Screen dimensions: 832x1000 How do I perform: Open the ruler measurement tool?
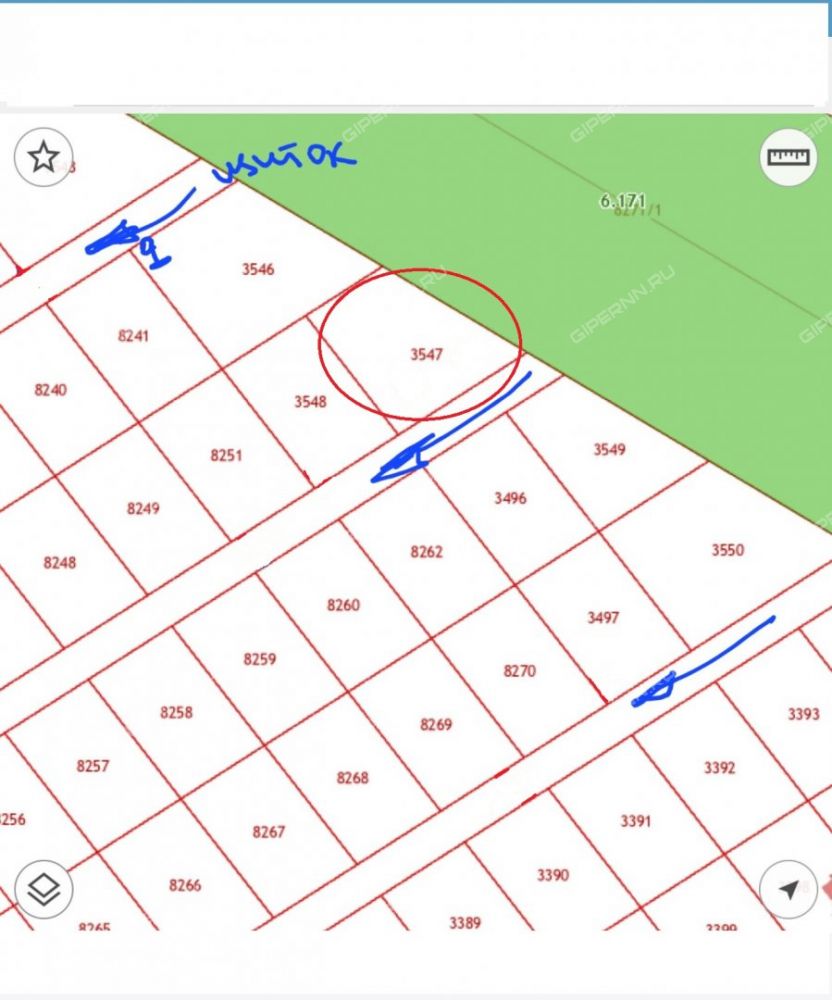pos(788,157)
